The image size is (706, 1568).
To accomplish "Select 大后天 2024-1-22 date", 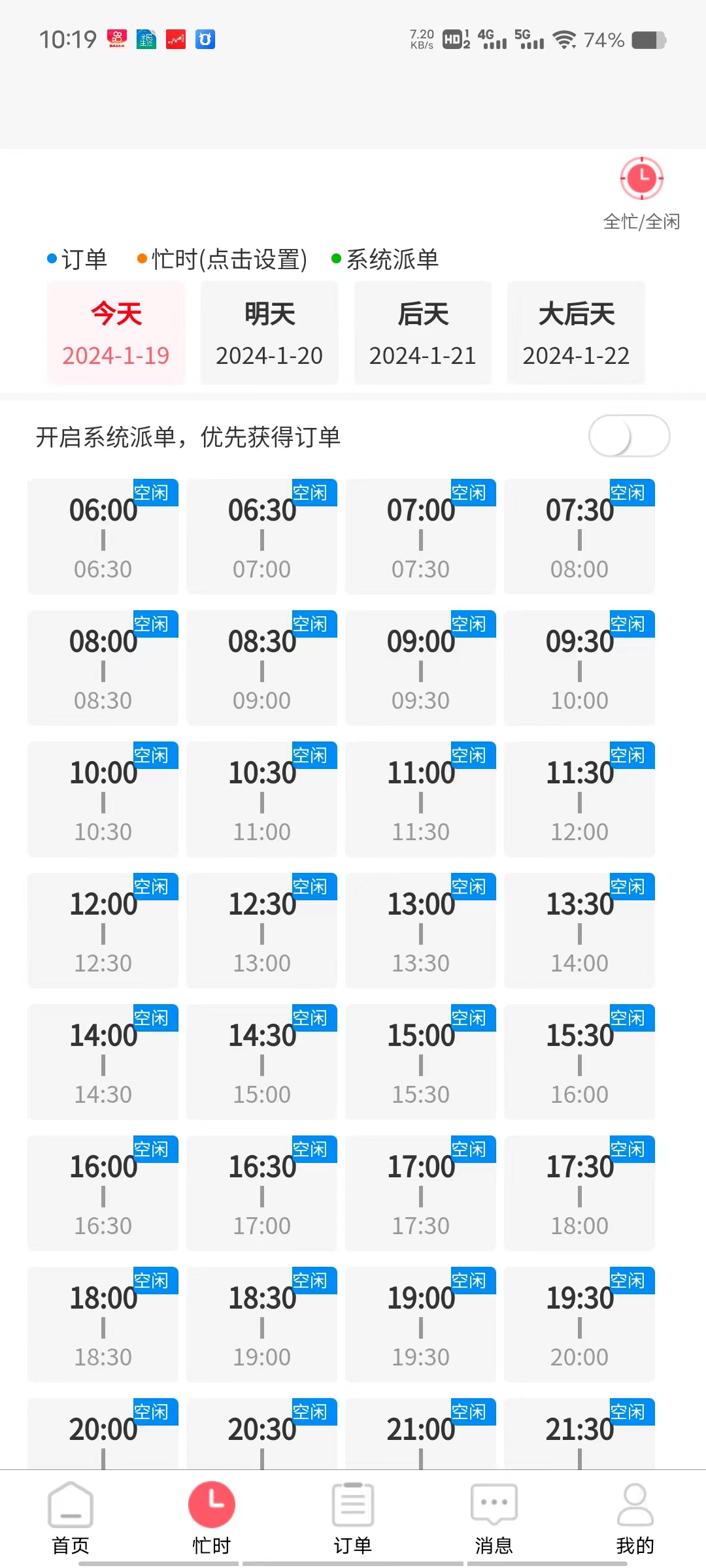I will [576, 333].
